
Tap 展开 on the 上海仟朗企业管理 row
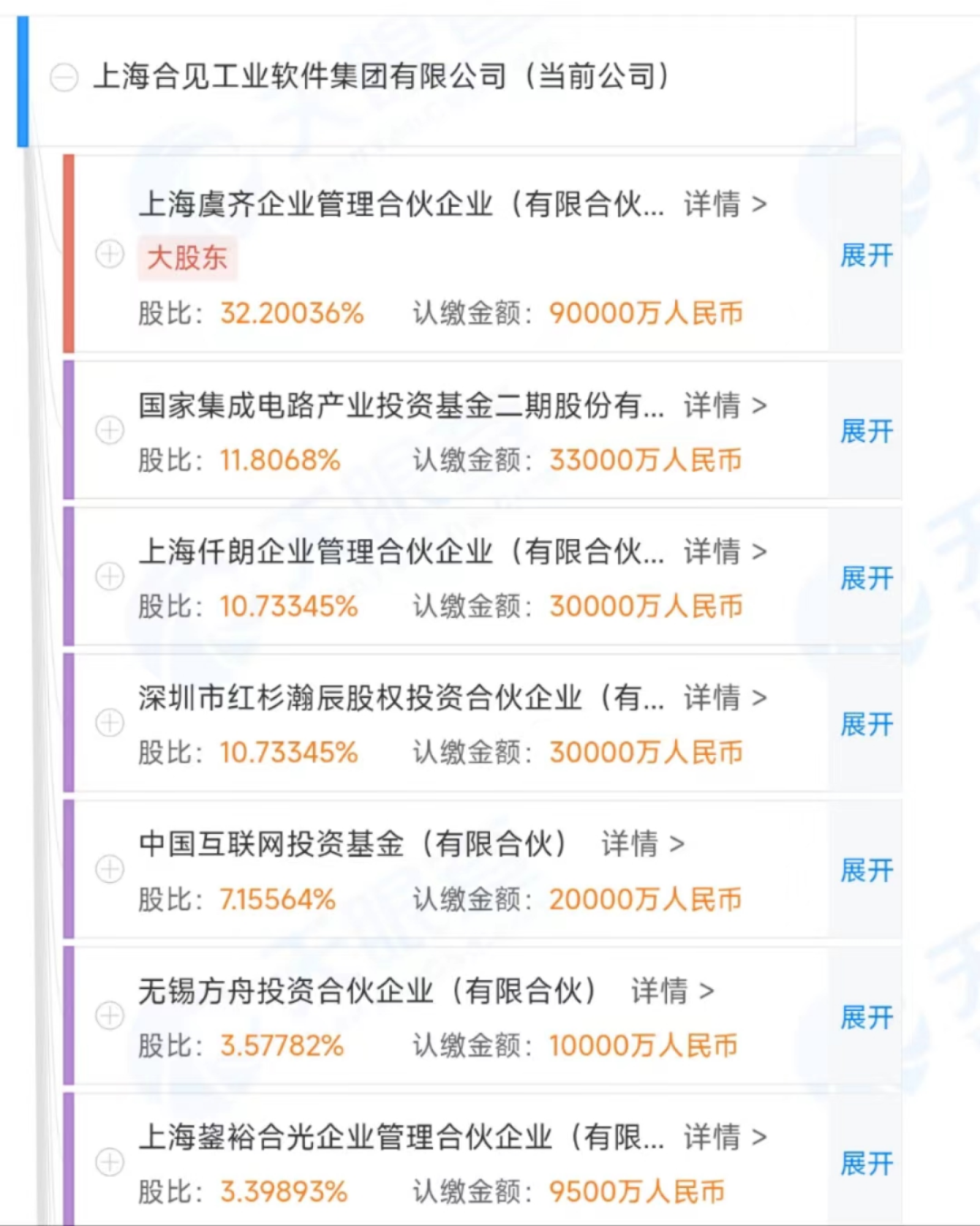click(x=867, y=577)
